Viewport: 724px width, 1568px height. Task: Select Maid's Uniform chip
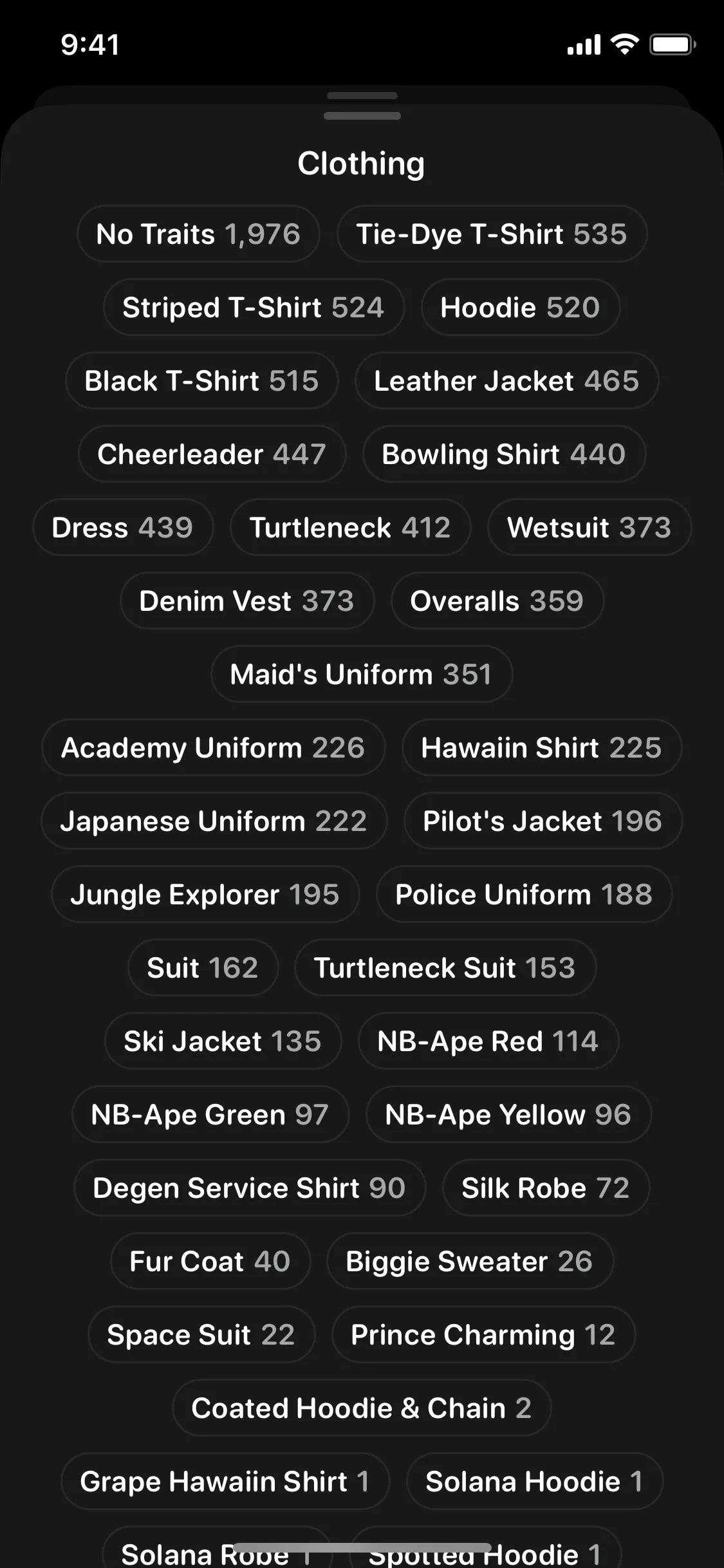(361, 674)
